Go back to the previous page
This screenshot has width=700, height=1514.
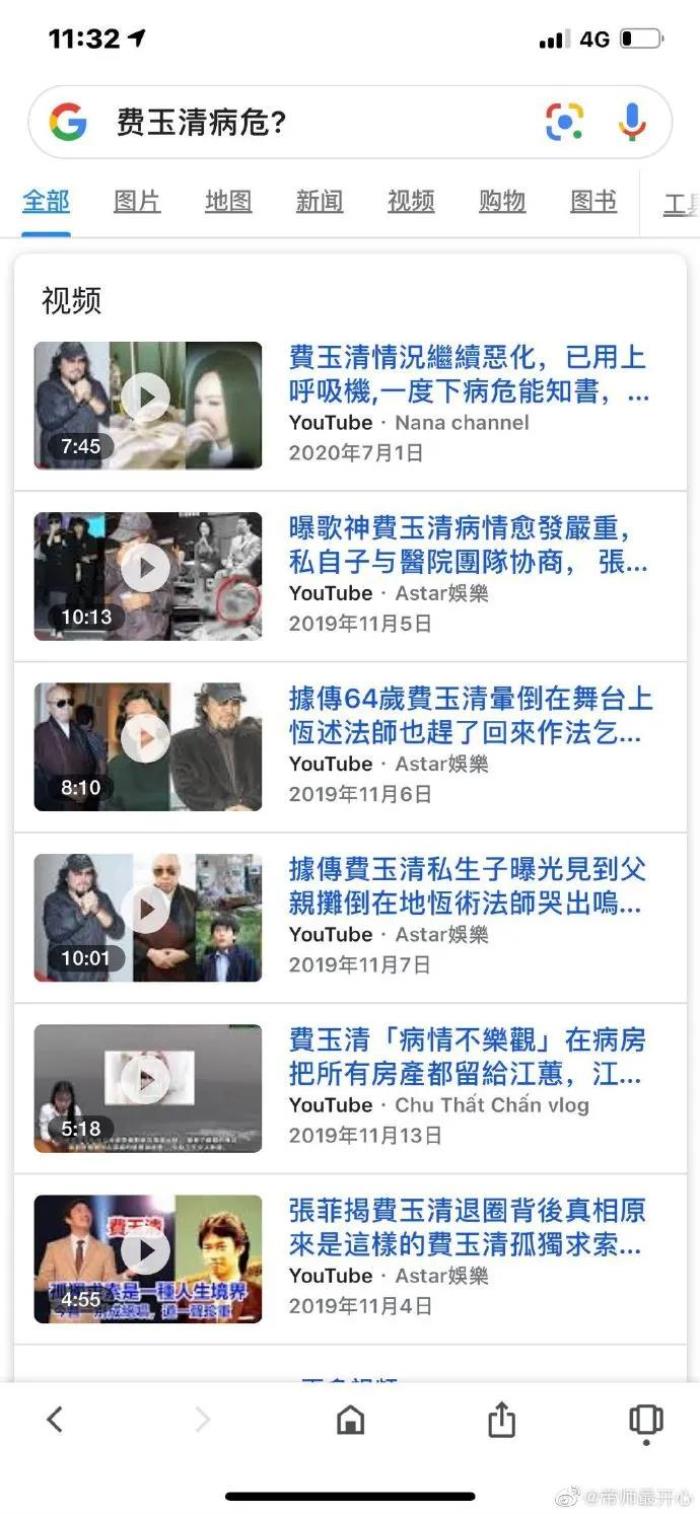tap(55, 1419)
